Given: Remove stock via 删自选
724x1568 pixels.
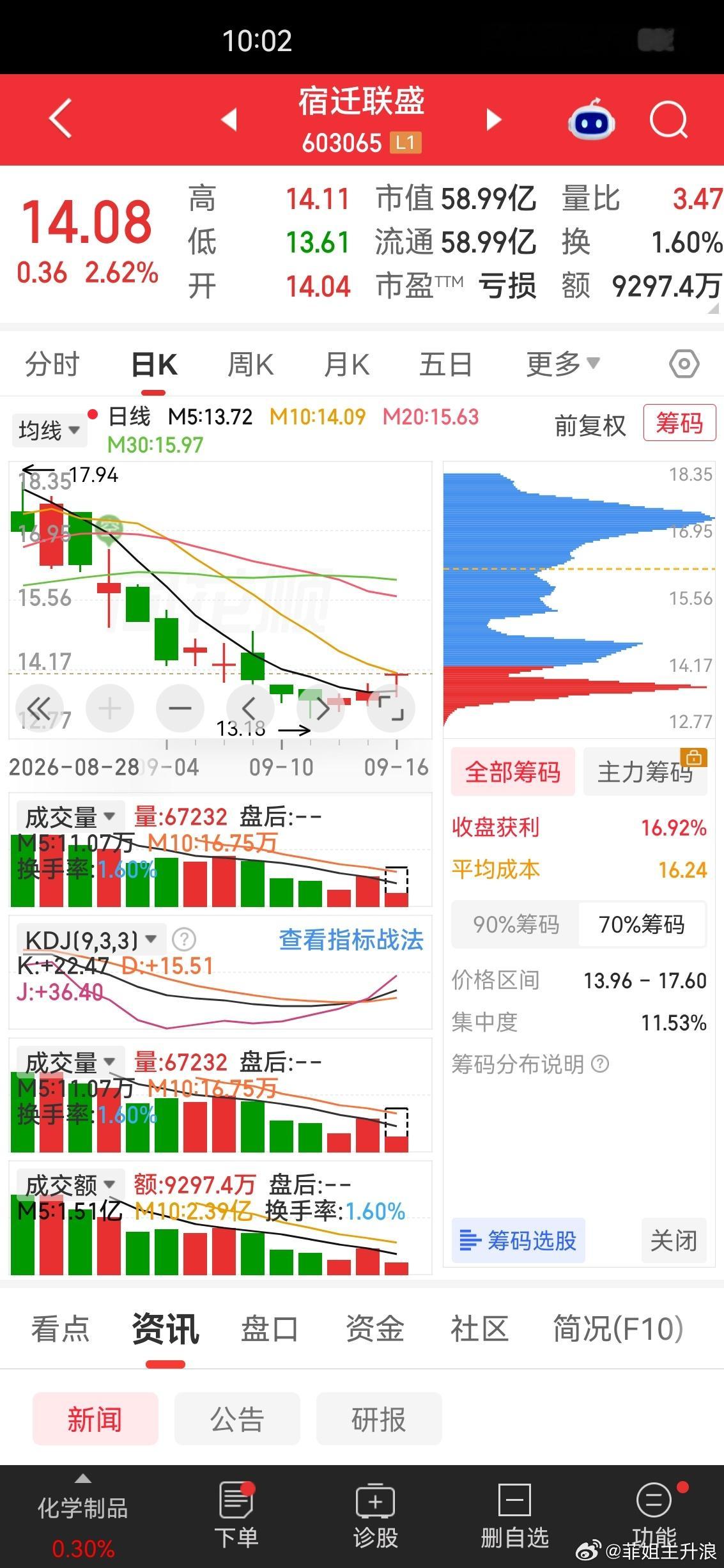Looking at the screenshot, I should coord(515,1516).
